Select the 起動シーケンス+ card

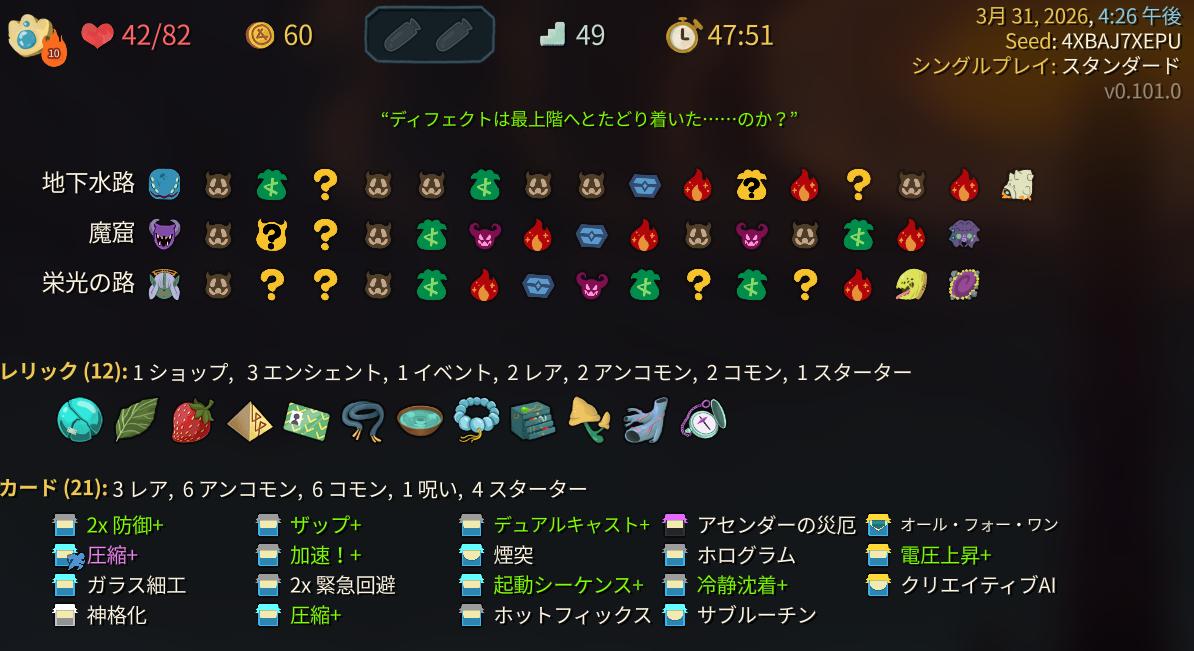coord(567,585)
